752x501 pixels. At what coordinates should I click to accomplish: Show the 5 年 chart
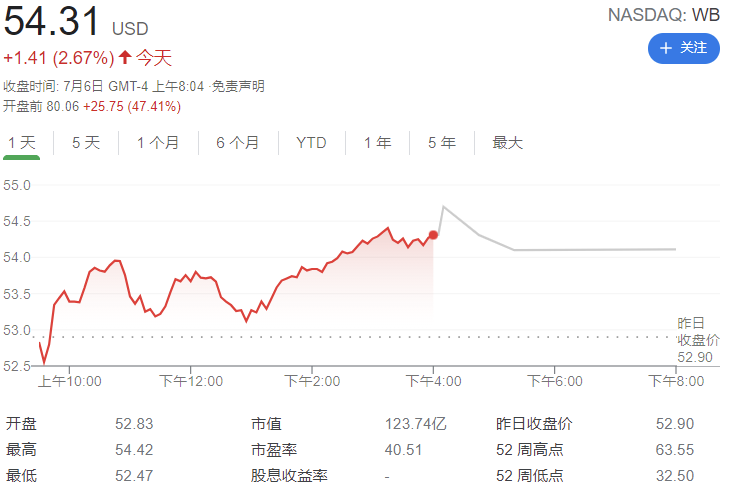(442, 143)
